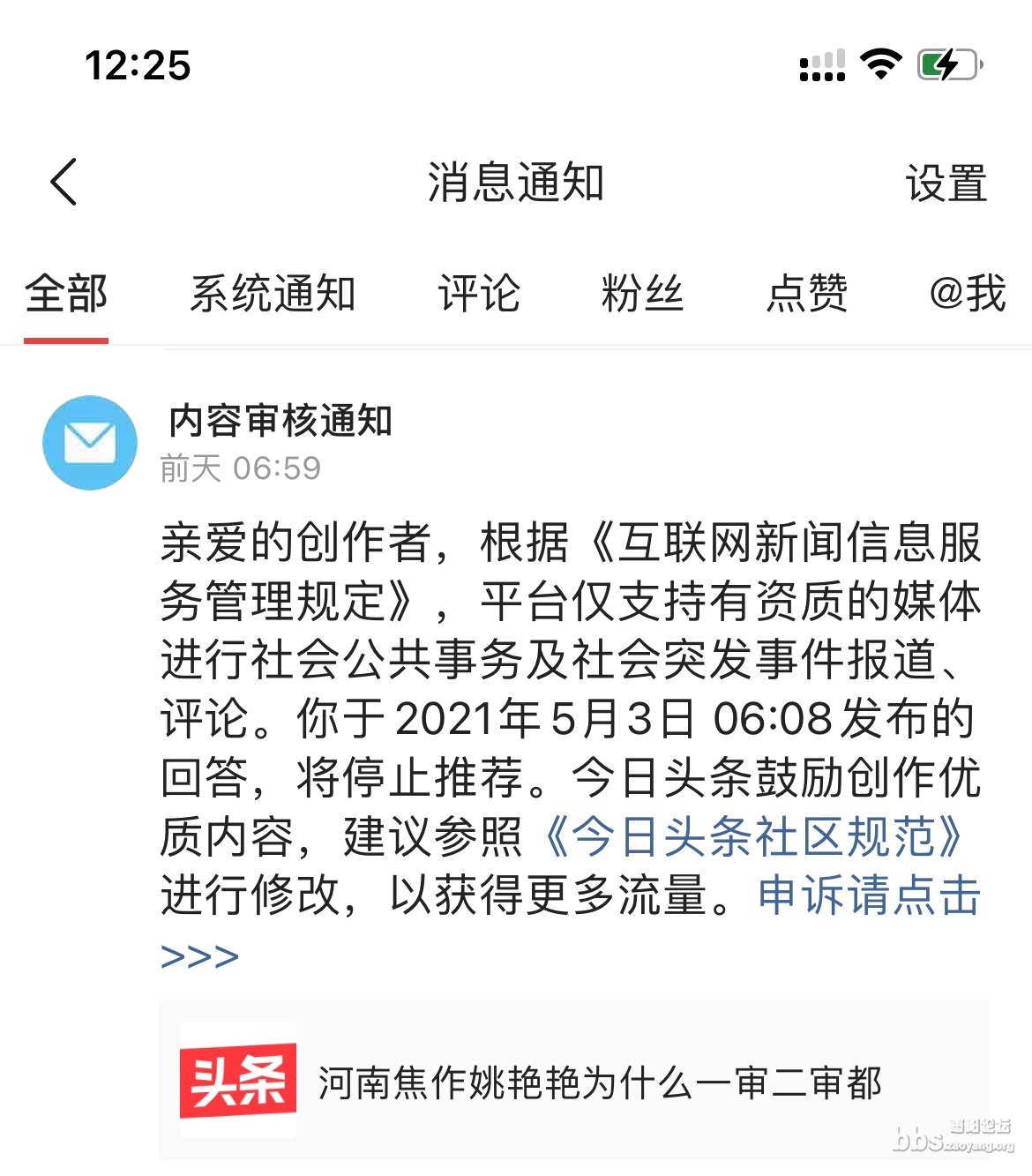
Task: Tap the 申诉请点击 appeal link
Action: pyautogui.click(x=869, y=895)
